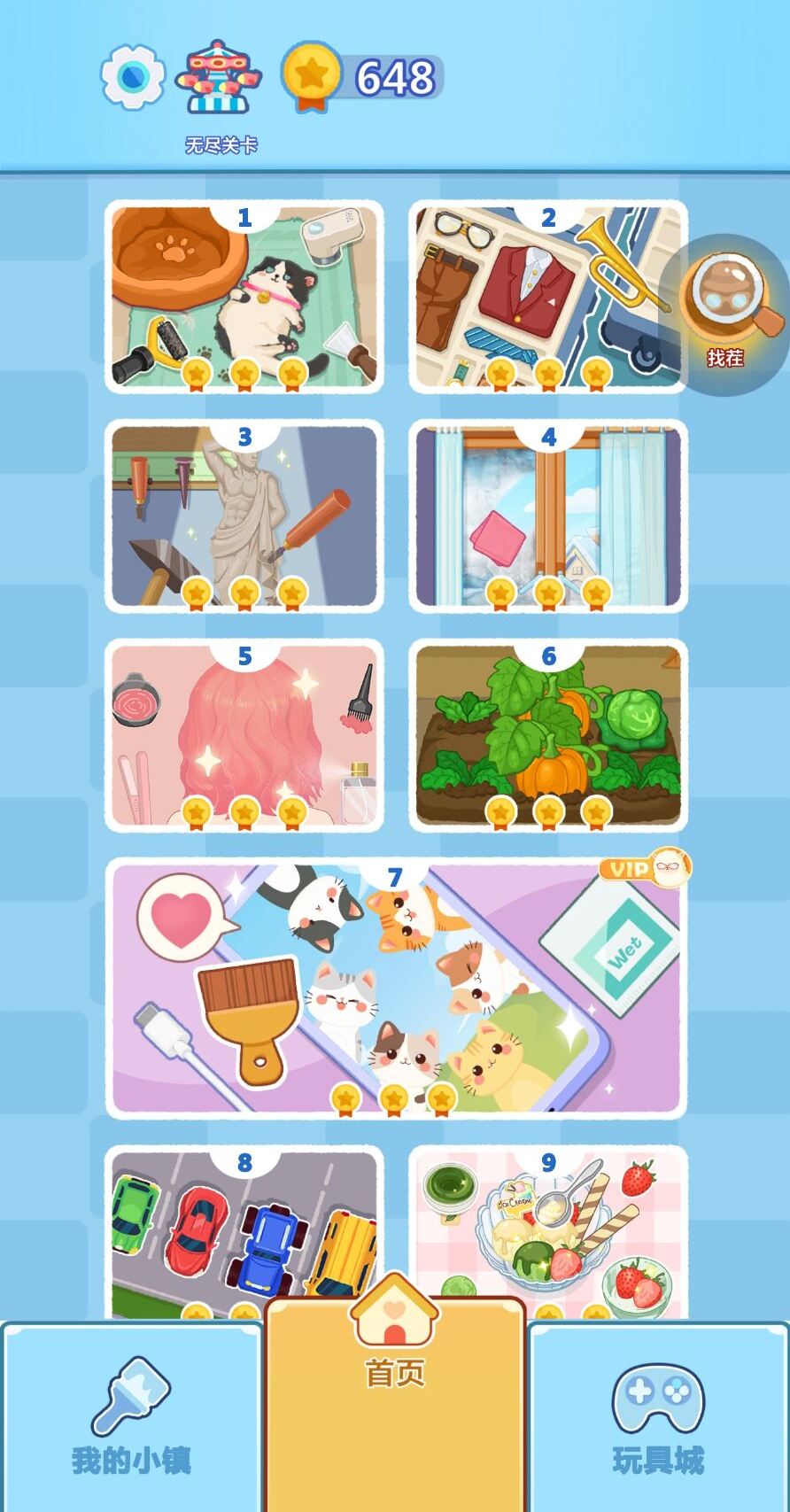Open level 6 with the pumpkin garden

pyautogui.click(x=547, y=735)
